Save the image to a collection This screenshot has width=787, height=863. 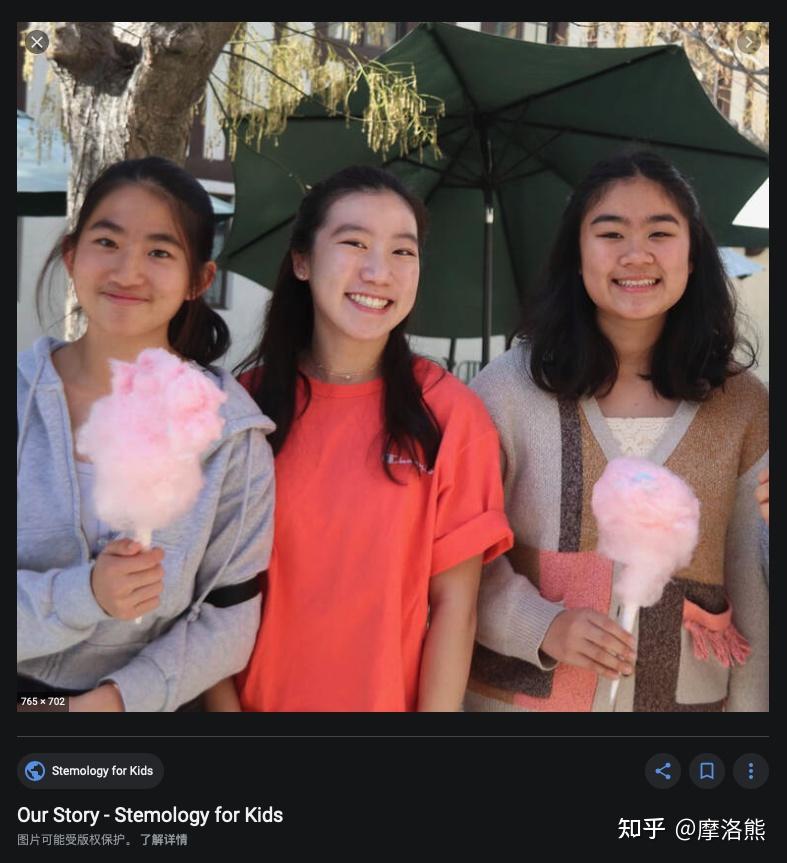coord(707,771)
